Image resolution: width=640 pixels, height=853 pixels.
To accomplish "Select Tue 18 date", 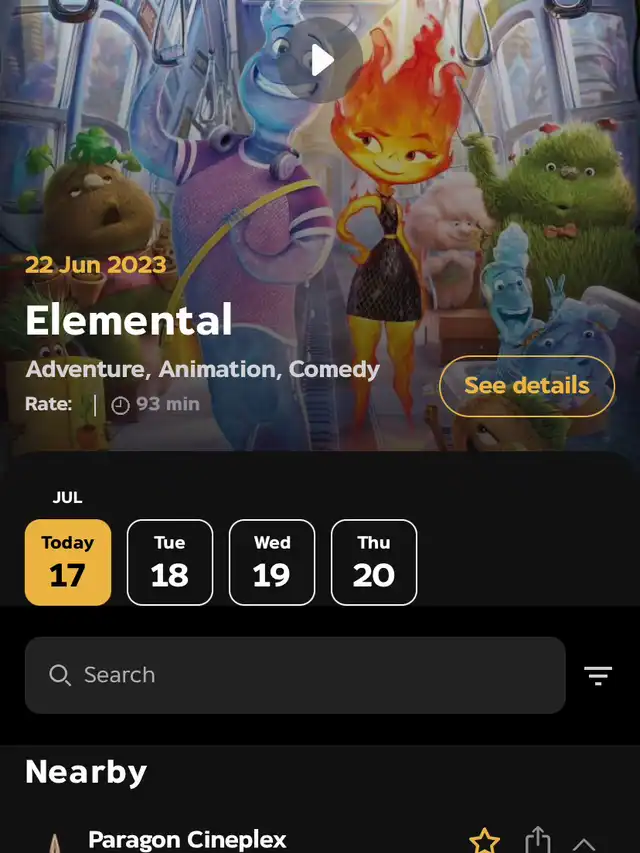I will pyautogui.click(x=170, y=562).
